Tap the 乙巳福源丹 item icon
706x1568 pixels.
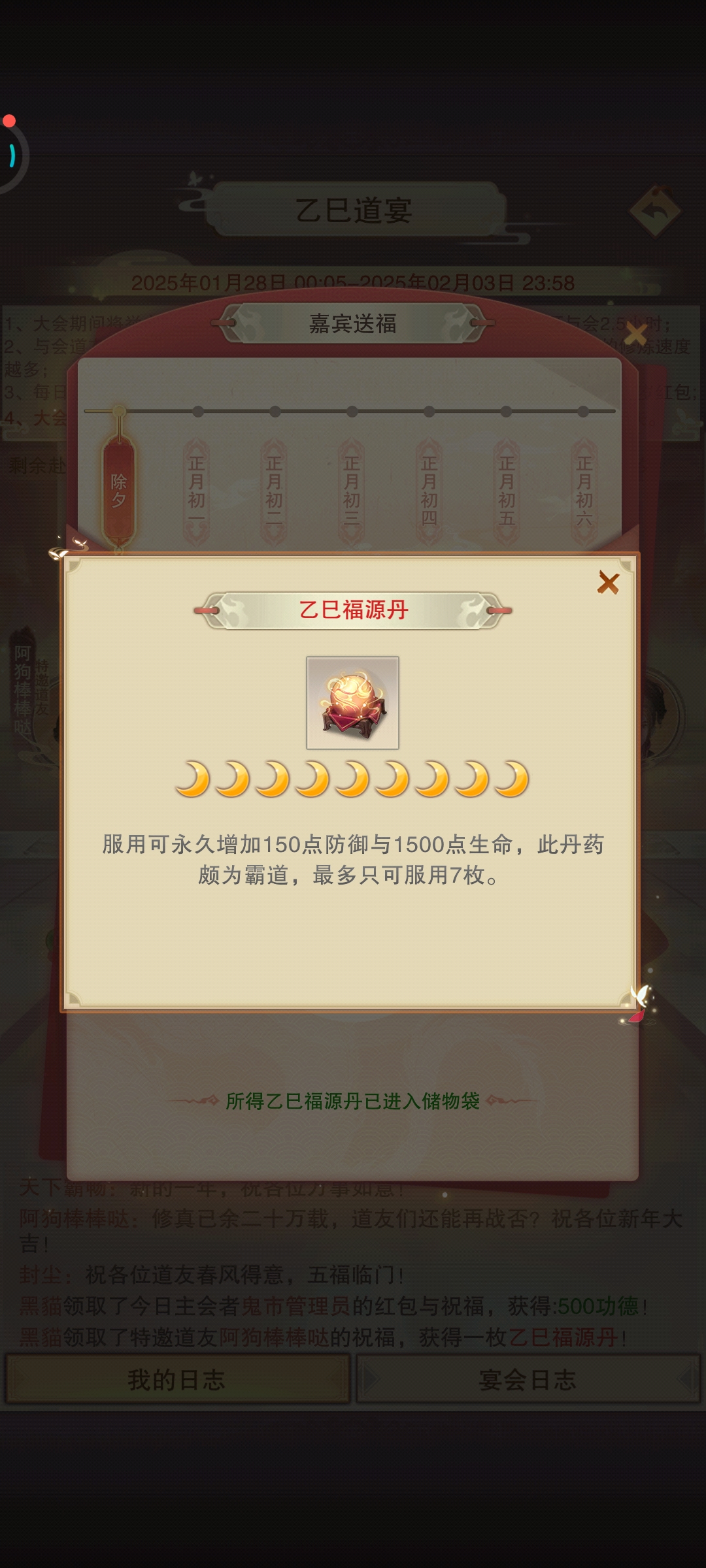click(352, 703)
